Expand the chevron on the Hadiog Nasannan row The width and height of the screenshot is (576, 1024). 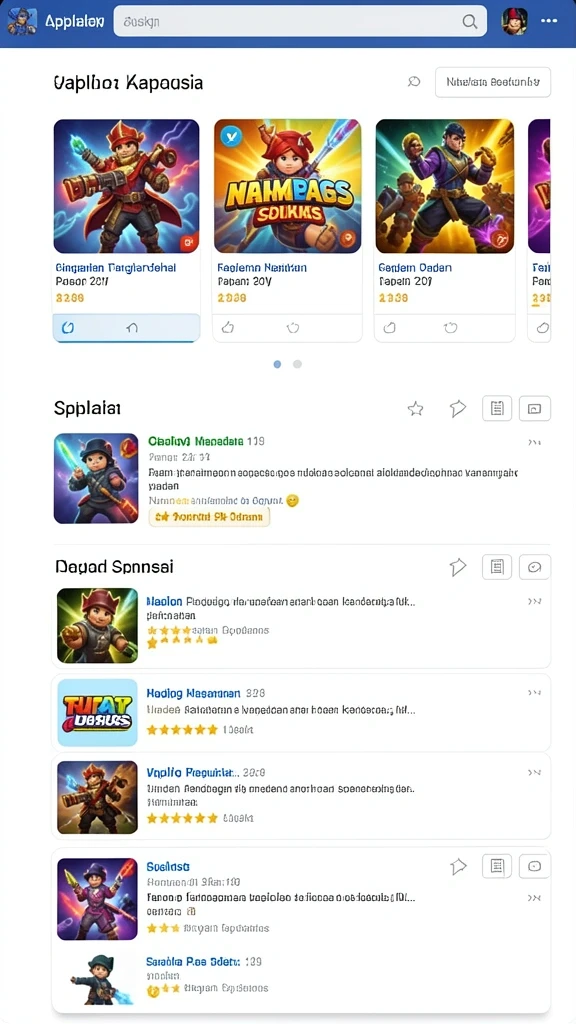tap(535, 692)
